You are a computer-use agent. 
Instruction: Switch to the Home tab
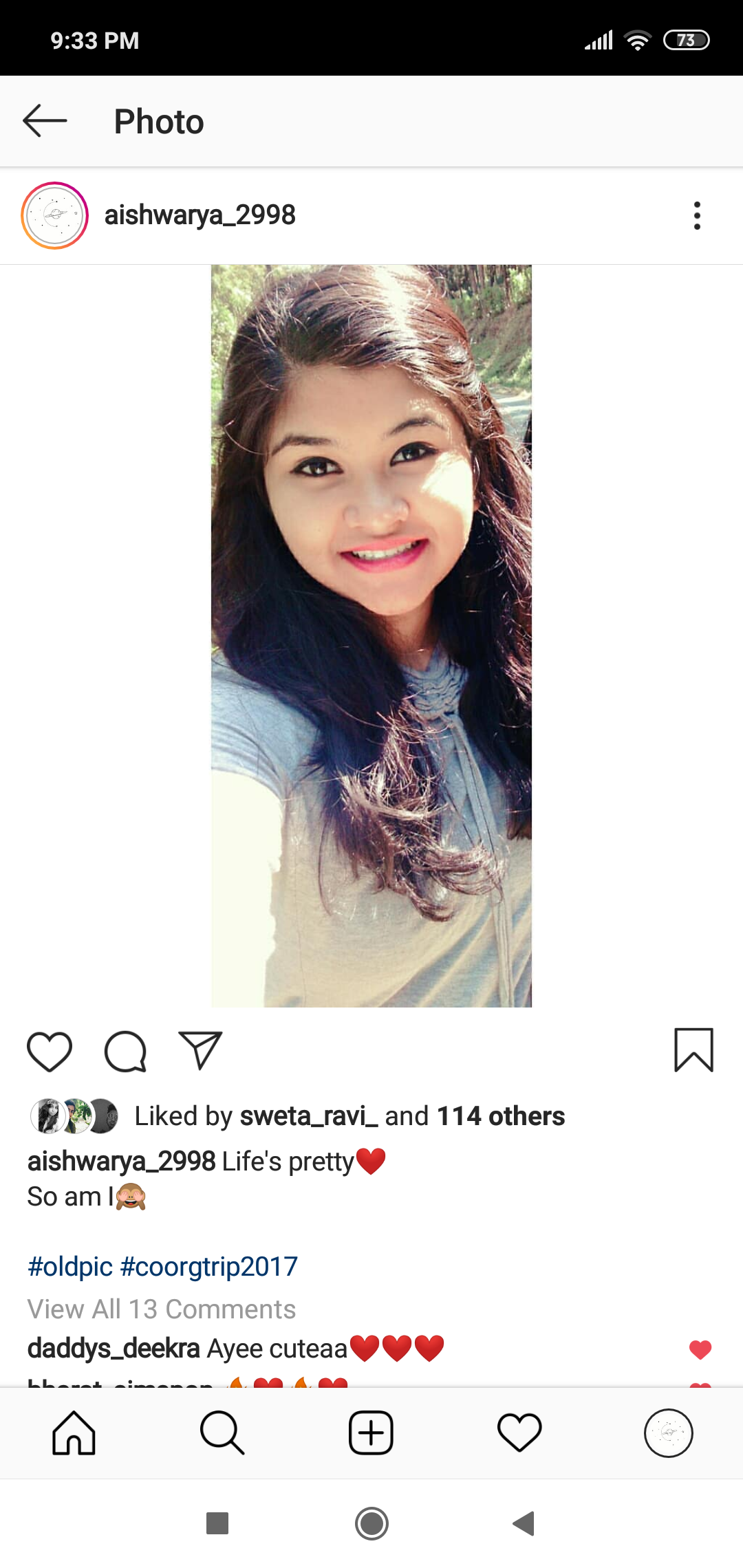tap(74, 1433)
